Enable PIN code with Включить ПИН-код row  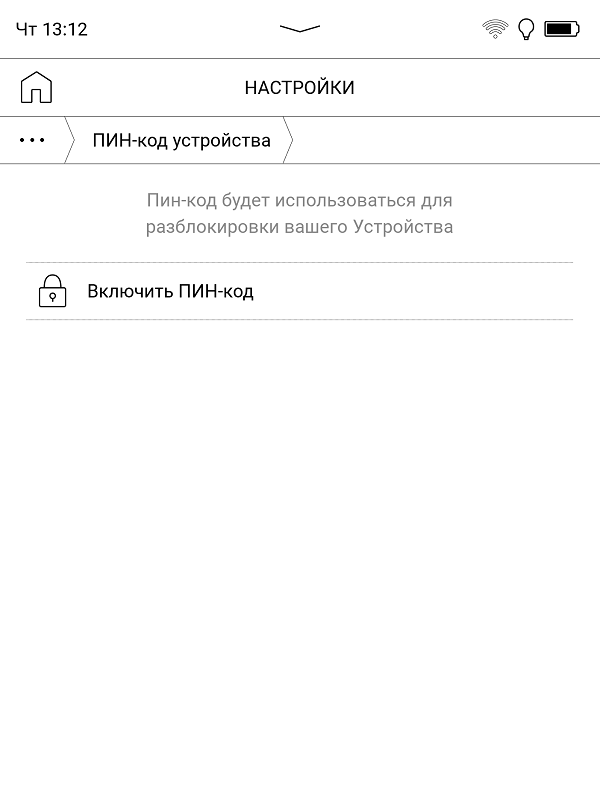(299, 291)
